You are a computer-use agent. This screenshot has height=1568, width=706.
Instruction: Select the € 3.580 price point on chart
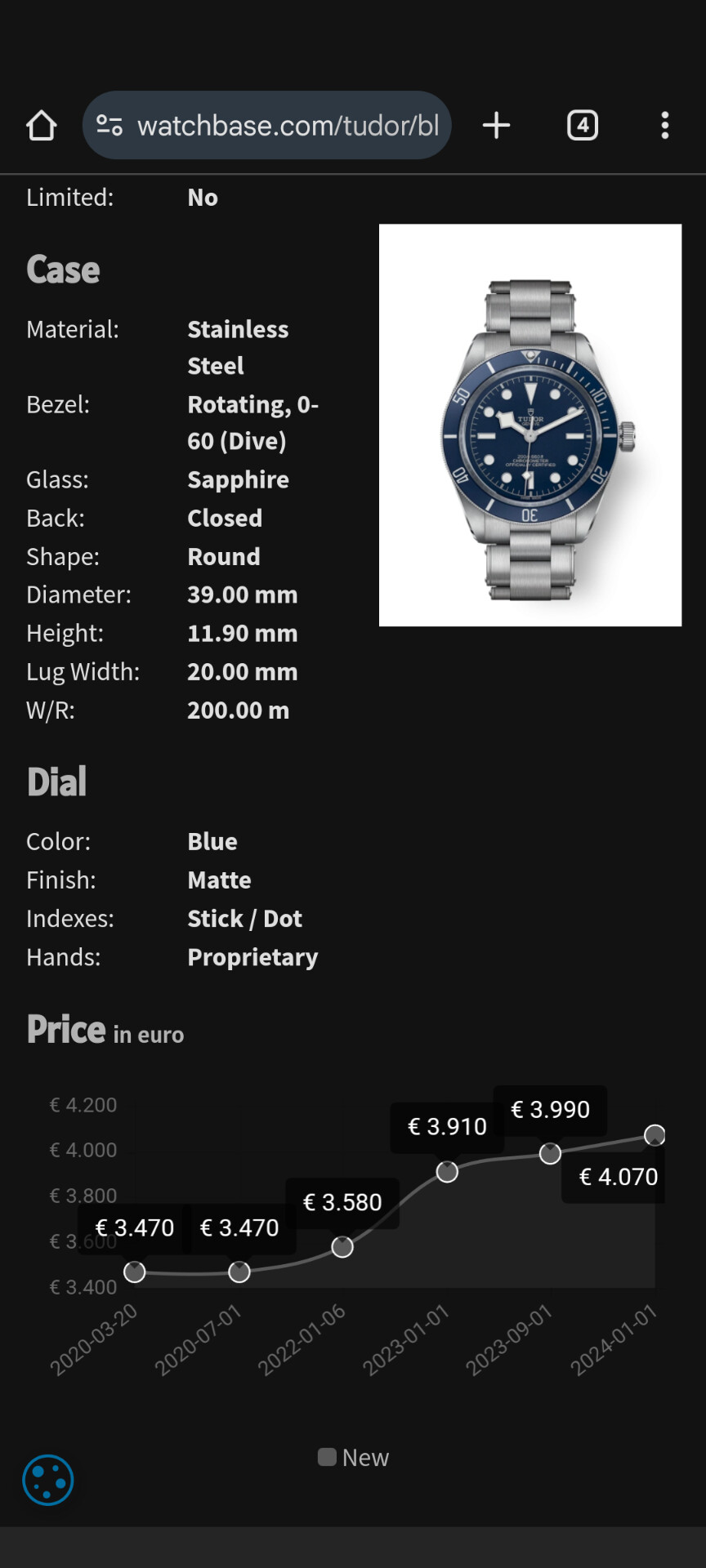[x=342, y=1247]
